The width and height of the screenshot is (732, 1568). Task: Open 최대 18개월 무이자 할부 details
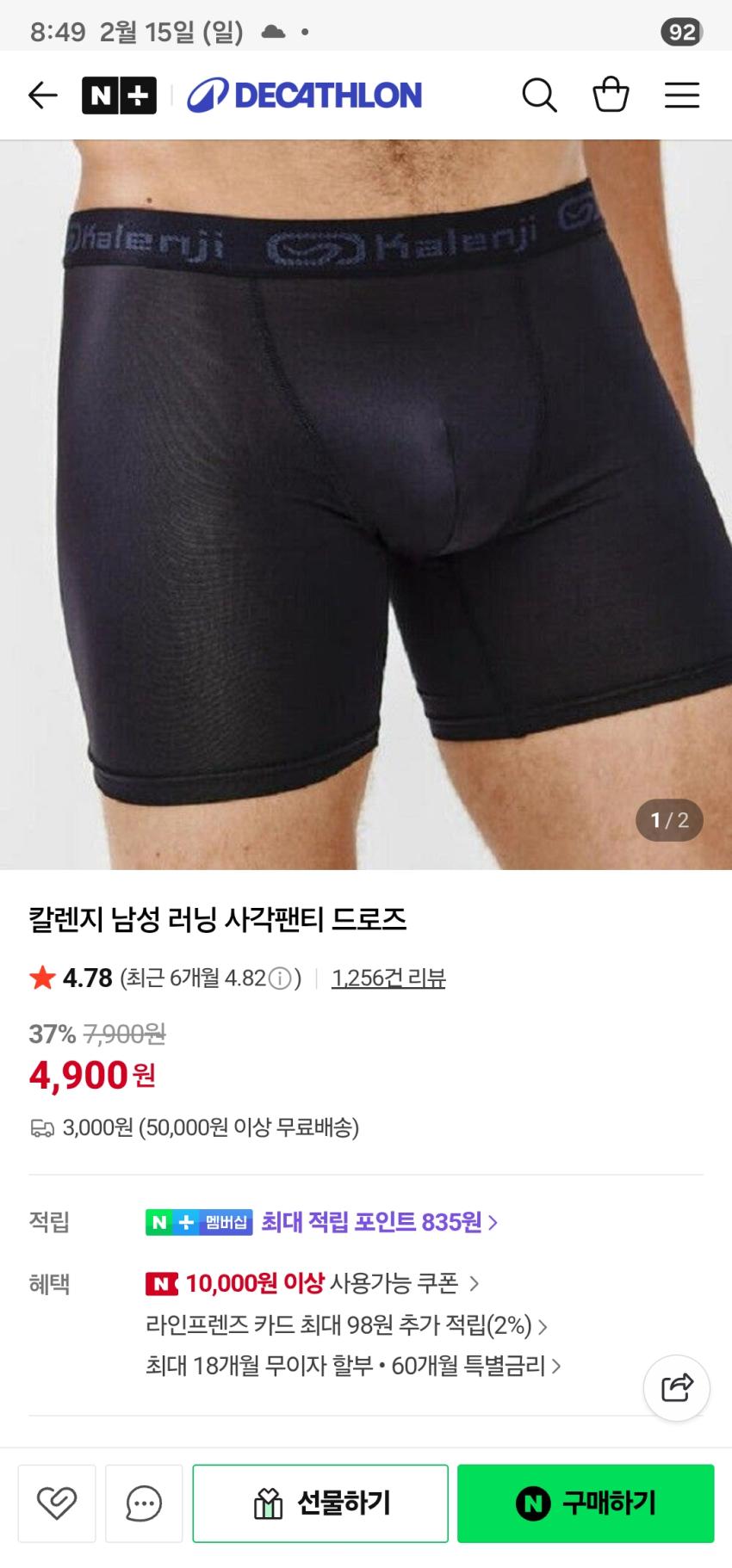click(x=353, y=1366)
